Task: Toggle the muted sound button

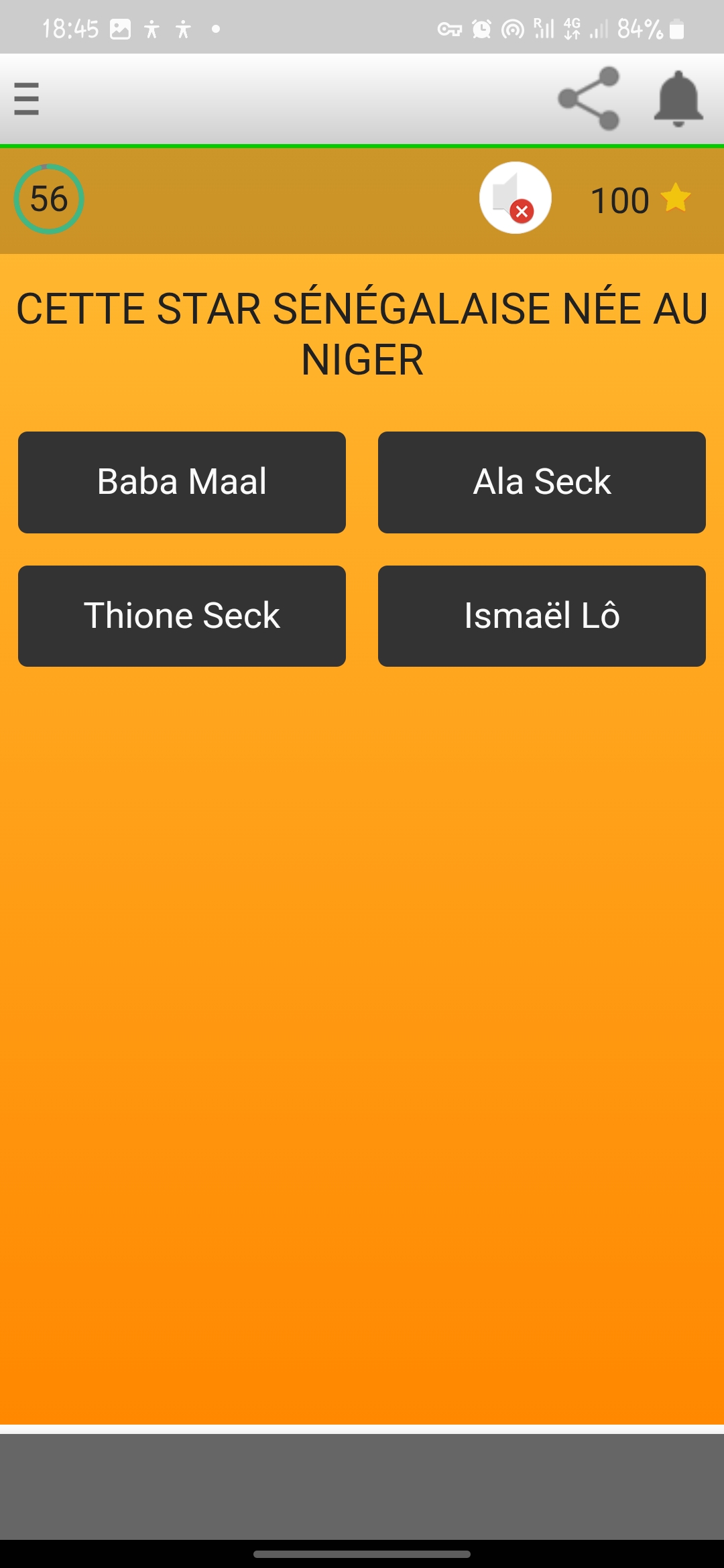Action: pos(515,198)
